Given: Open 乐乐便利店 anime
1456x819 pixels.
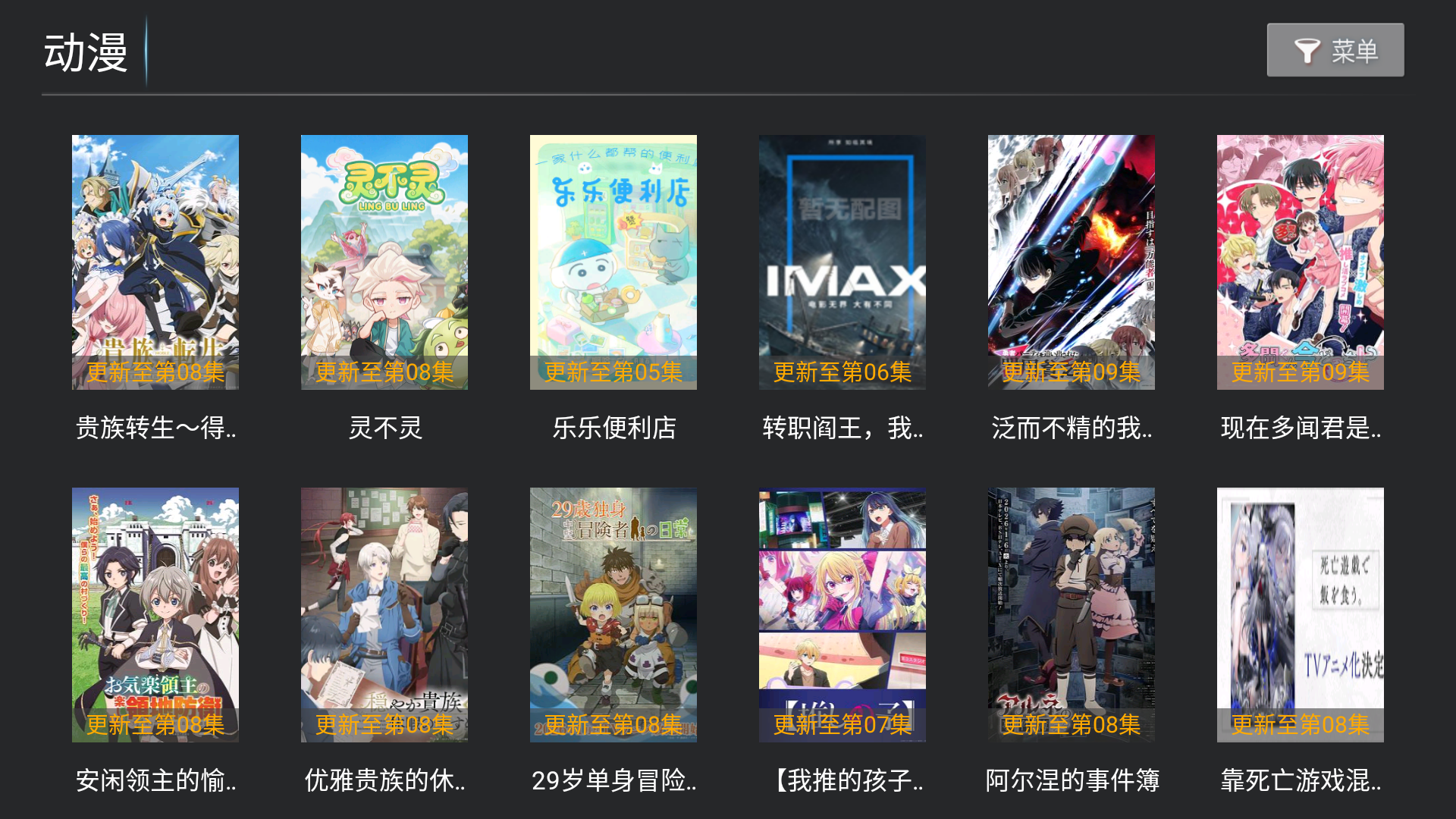Looking at the screenshot, I should pyautogui.click(x=613, y=262).
